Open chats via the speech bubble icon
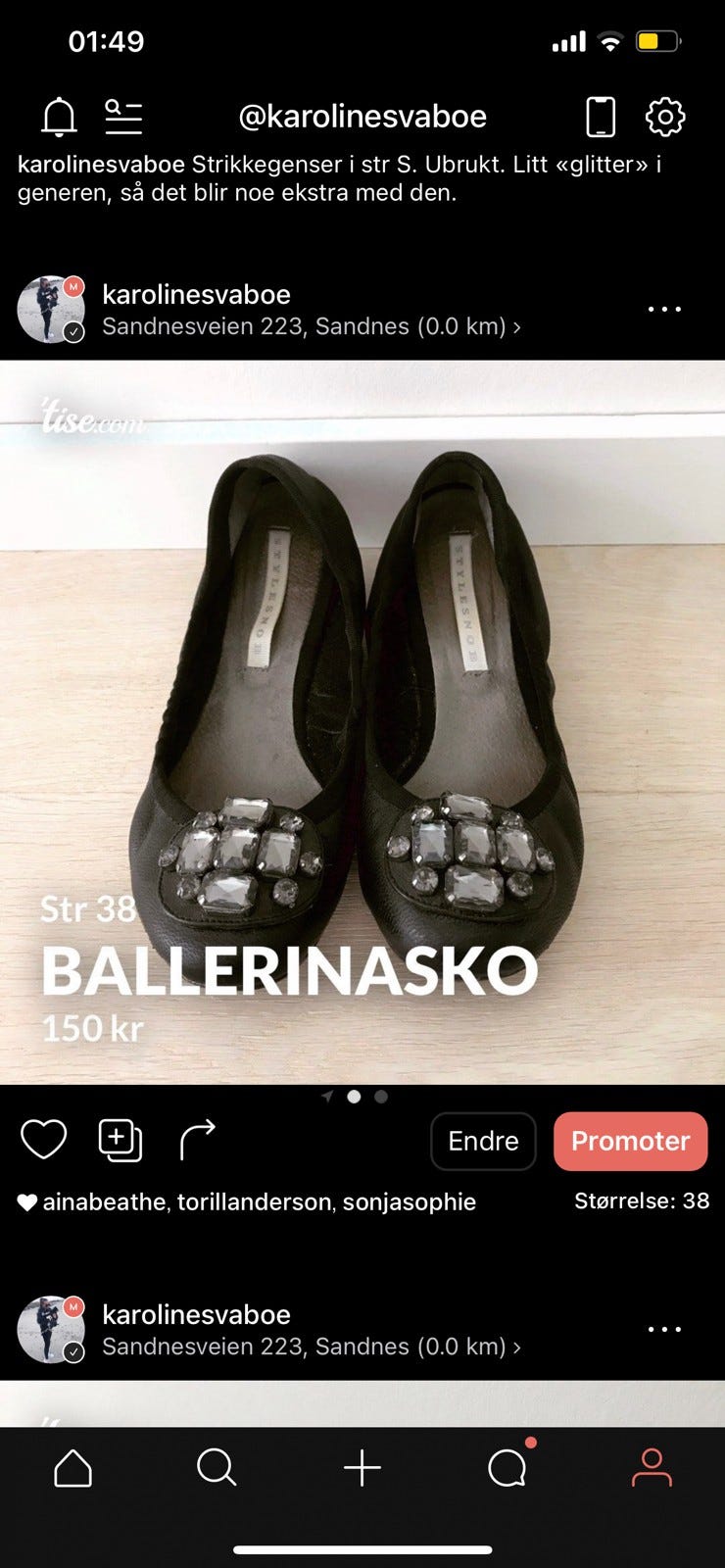Viewport: 725px width, 1568px height. (x=507, y=1468)
